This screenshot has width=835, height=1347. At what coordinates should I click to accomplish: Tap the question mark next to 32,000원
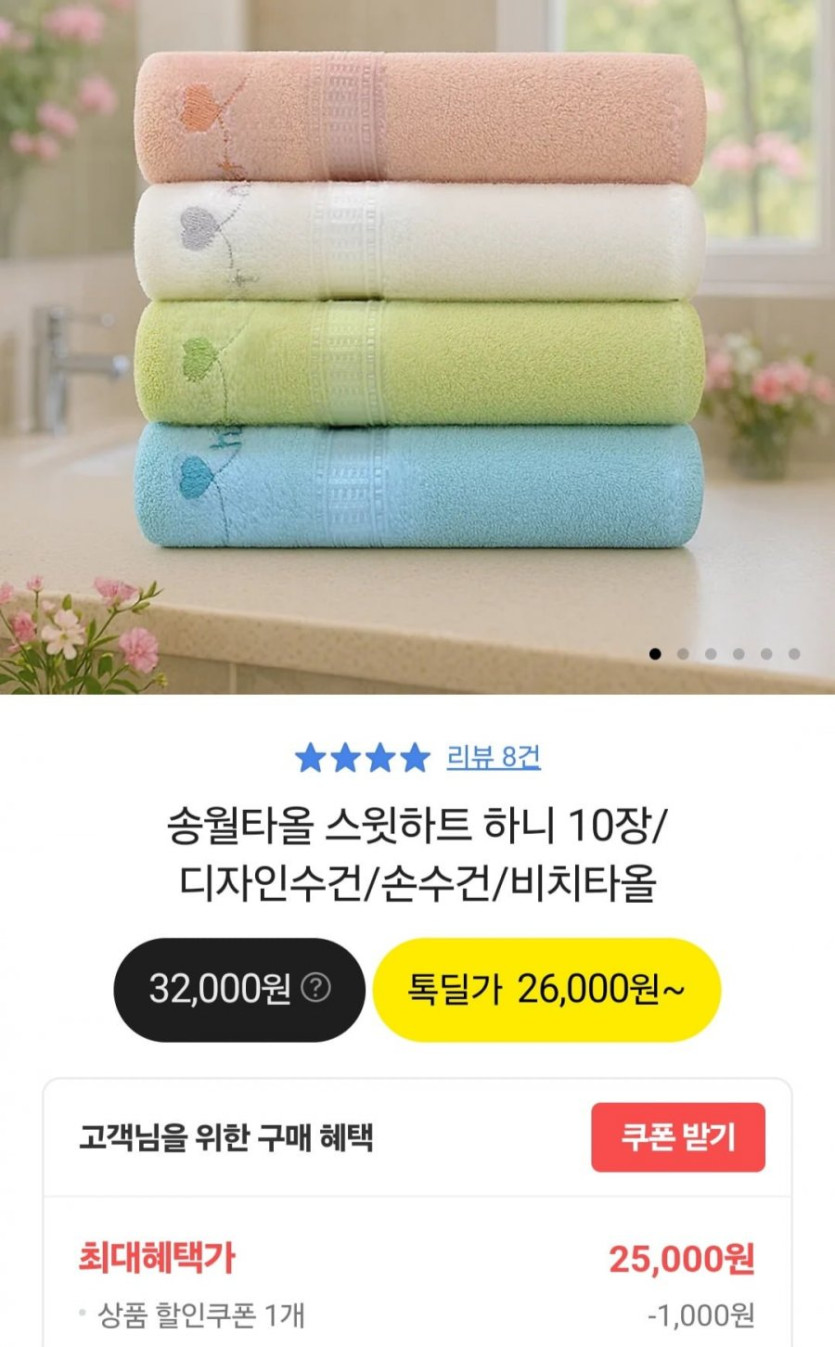[x=316, y=989]
